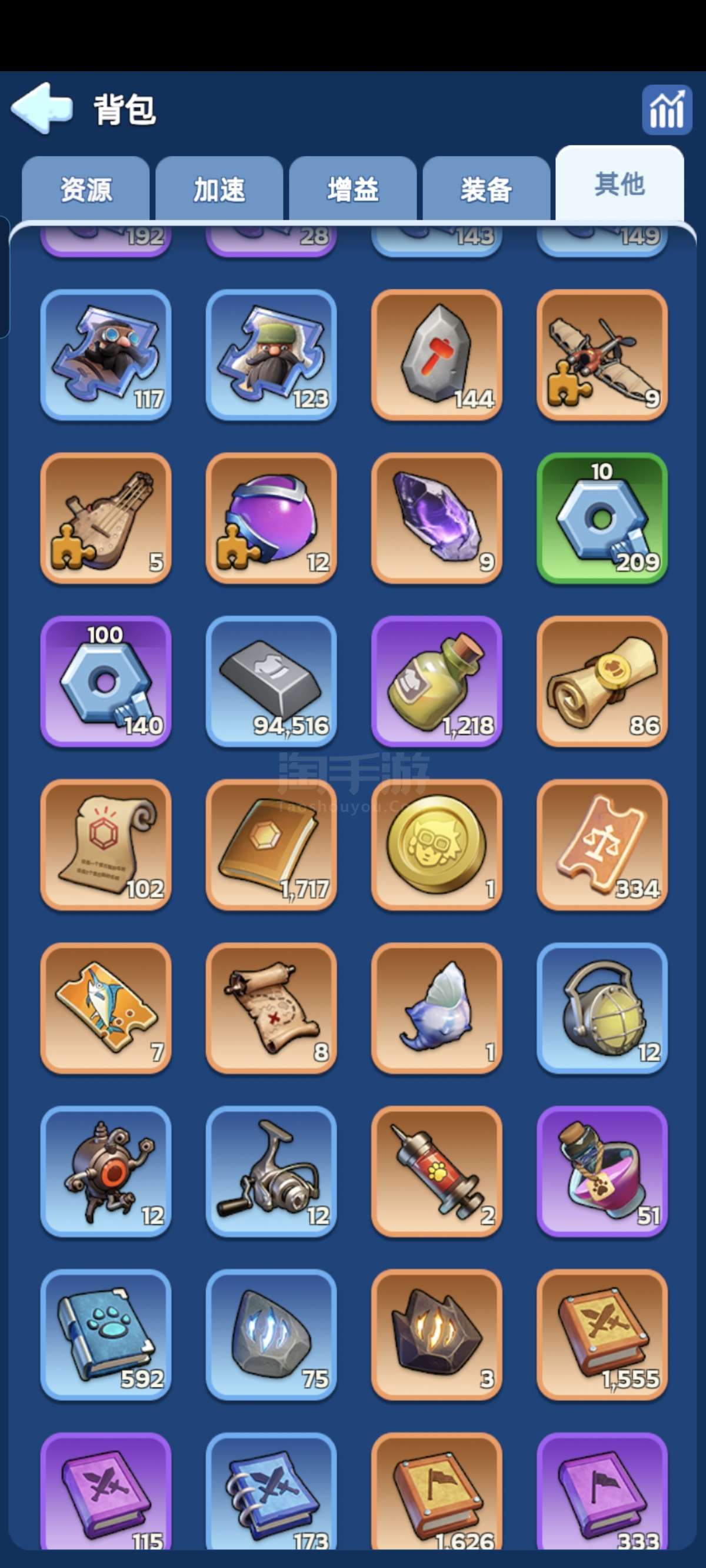Tap the gold coin with glasses face
The width and height of the screenshot is (706, 1568).
click(437, 844)
